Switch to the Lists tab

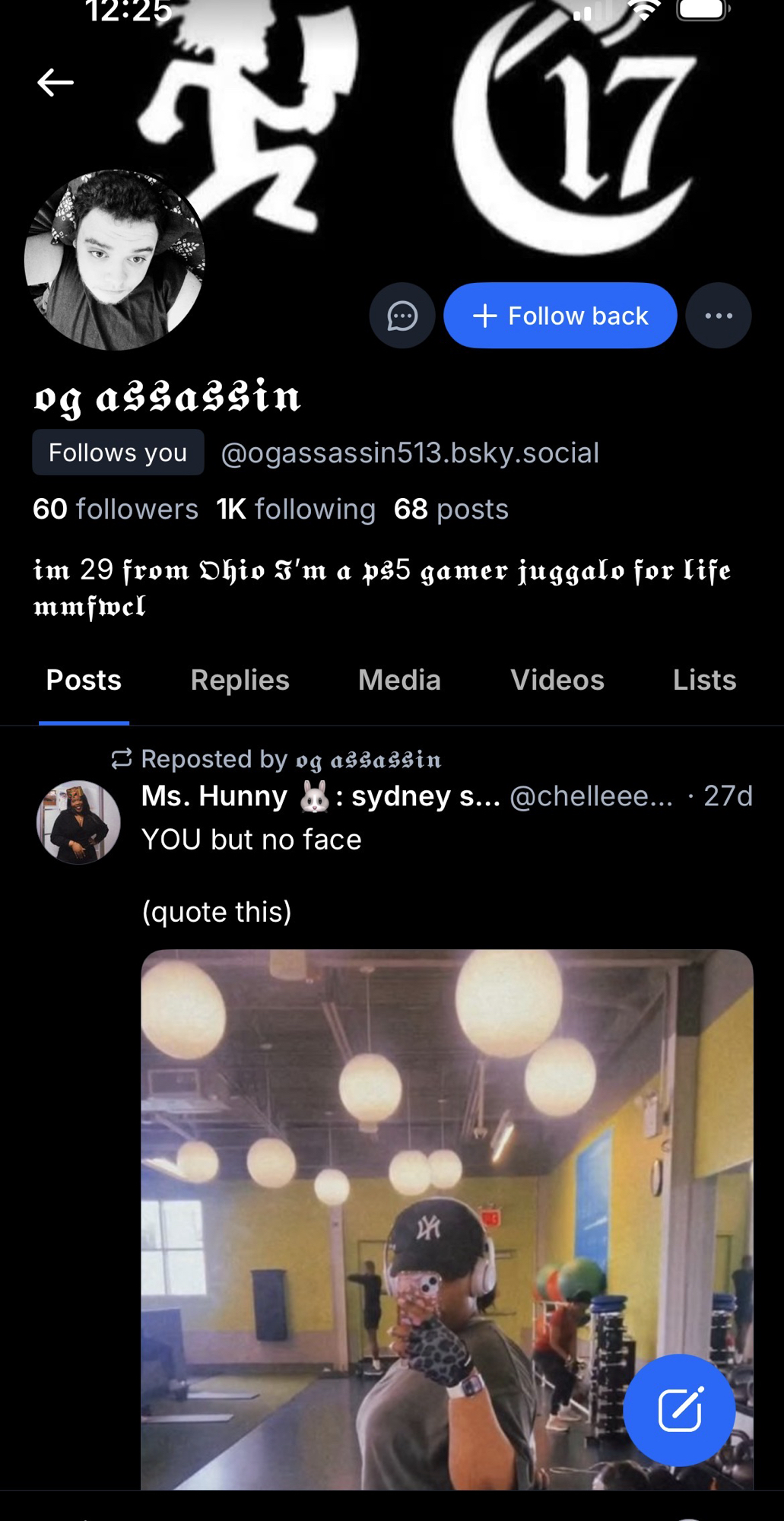click(704, 680)
